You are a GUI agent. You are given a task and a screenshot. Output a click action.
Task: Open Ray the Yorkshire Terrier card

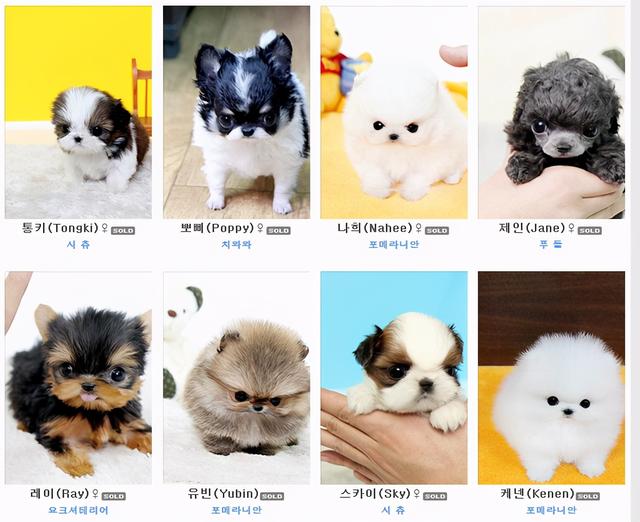point(78,378)
